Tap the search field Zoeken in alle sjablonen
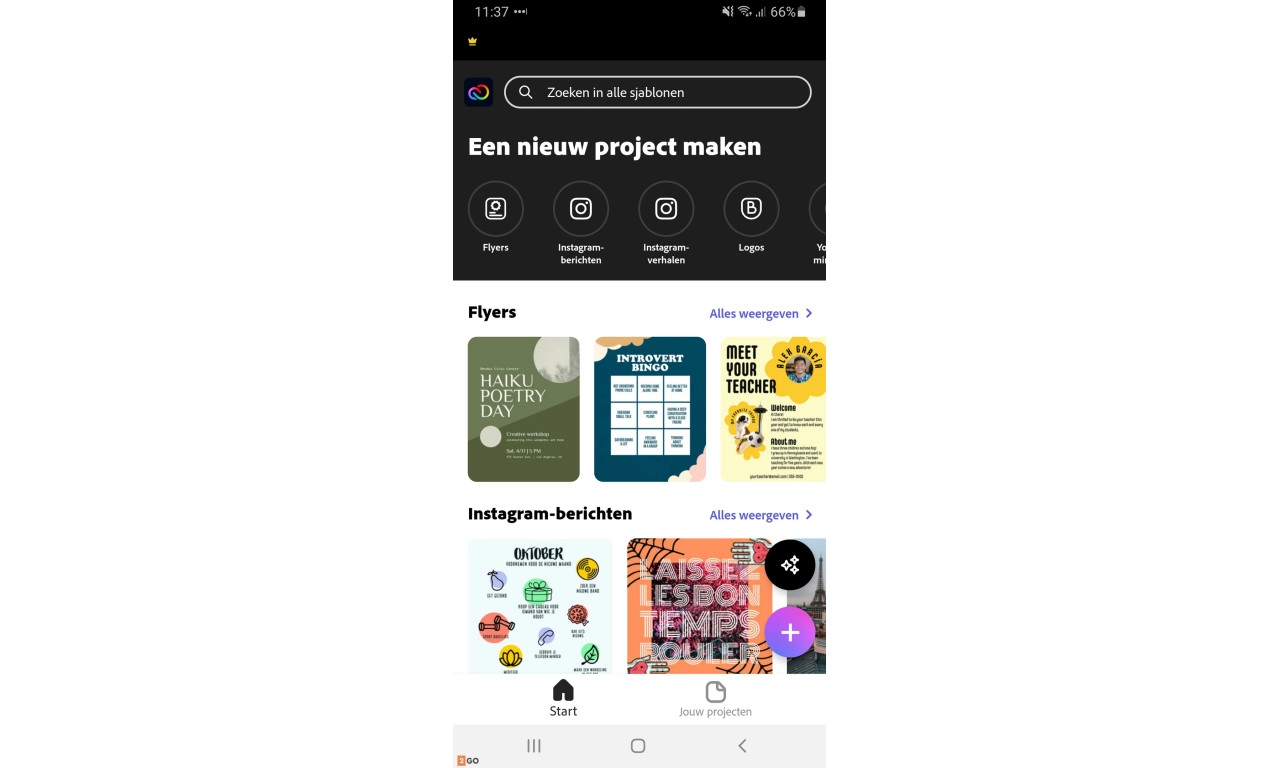Screen dimensions: 1280x768 657,92
